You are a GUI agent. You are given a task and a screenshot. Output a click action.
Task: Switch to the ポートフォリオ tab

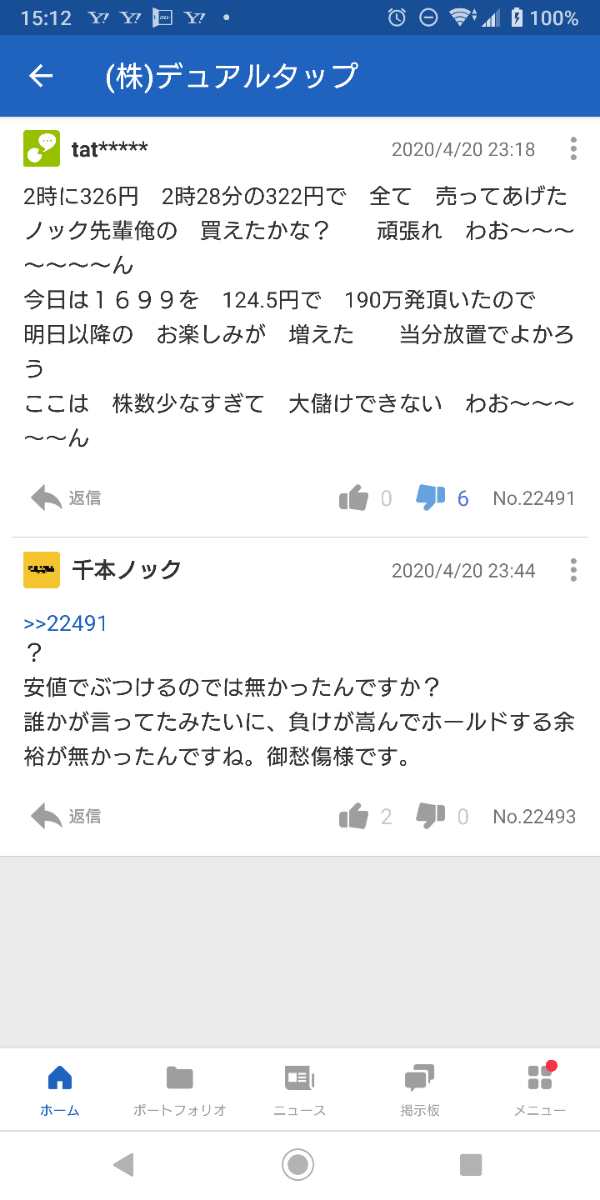pos(180,1090)
